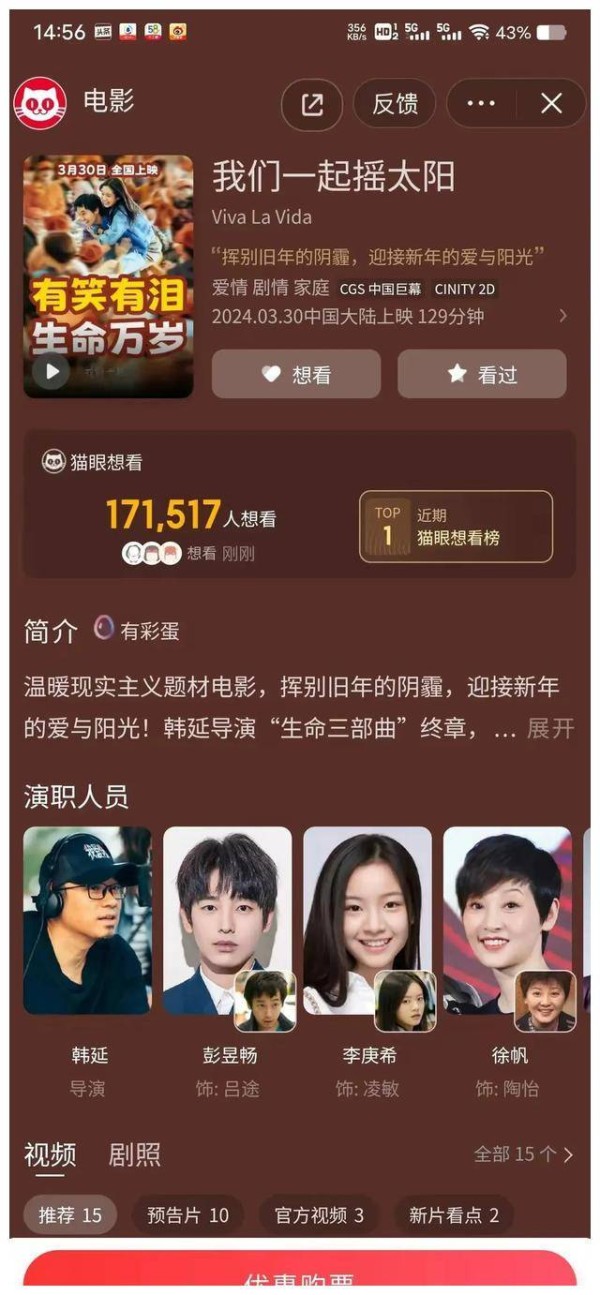
Task: Play the trailer on the movie poster
Action: [x=51, y=372]
